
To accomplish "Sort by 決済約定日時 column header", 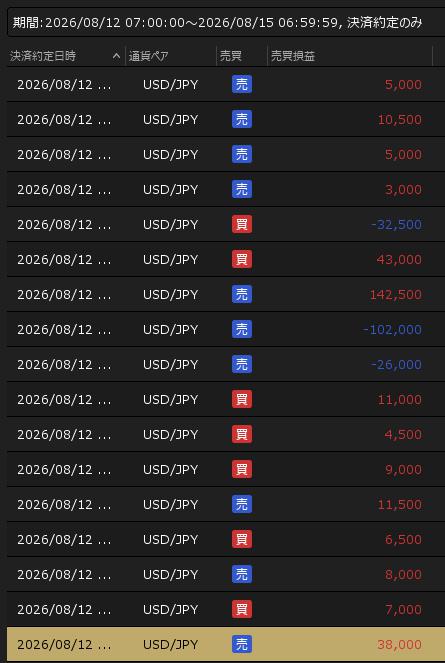I will click(x=66, y=56).
